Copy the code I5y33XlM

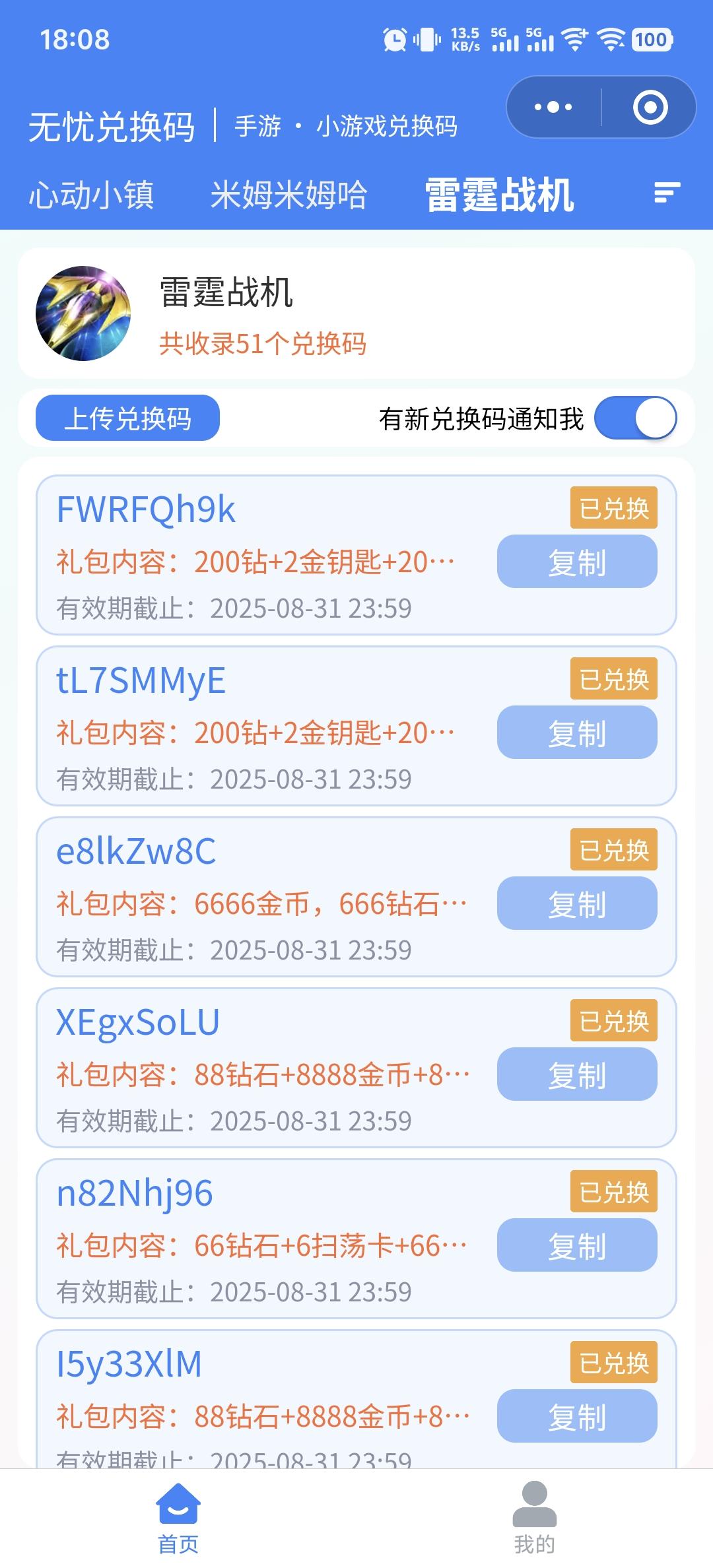click(x=577, y=1416)
